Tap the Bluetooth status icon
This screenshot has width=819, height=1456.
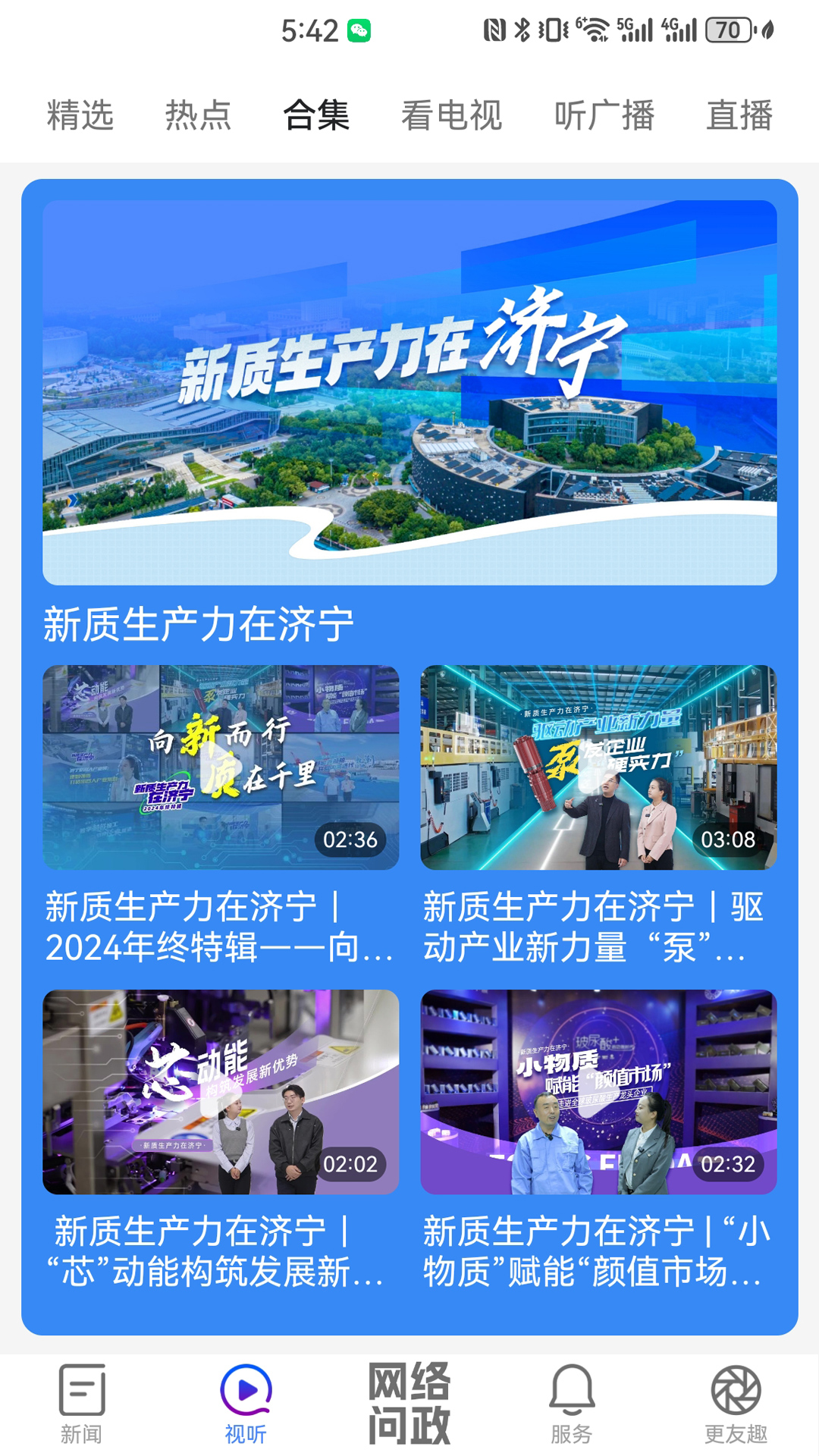pos(519,30)
